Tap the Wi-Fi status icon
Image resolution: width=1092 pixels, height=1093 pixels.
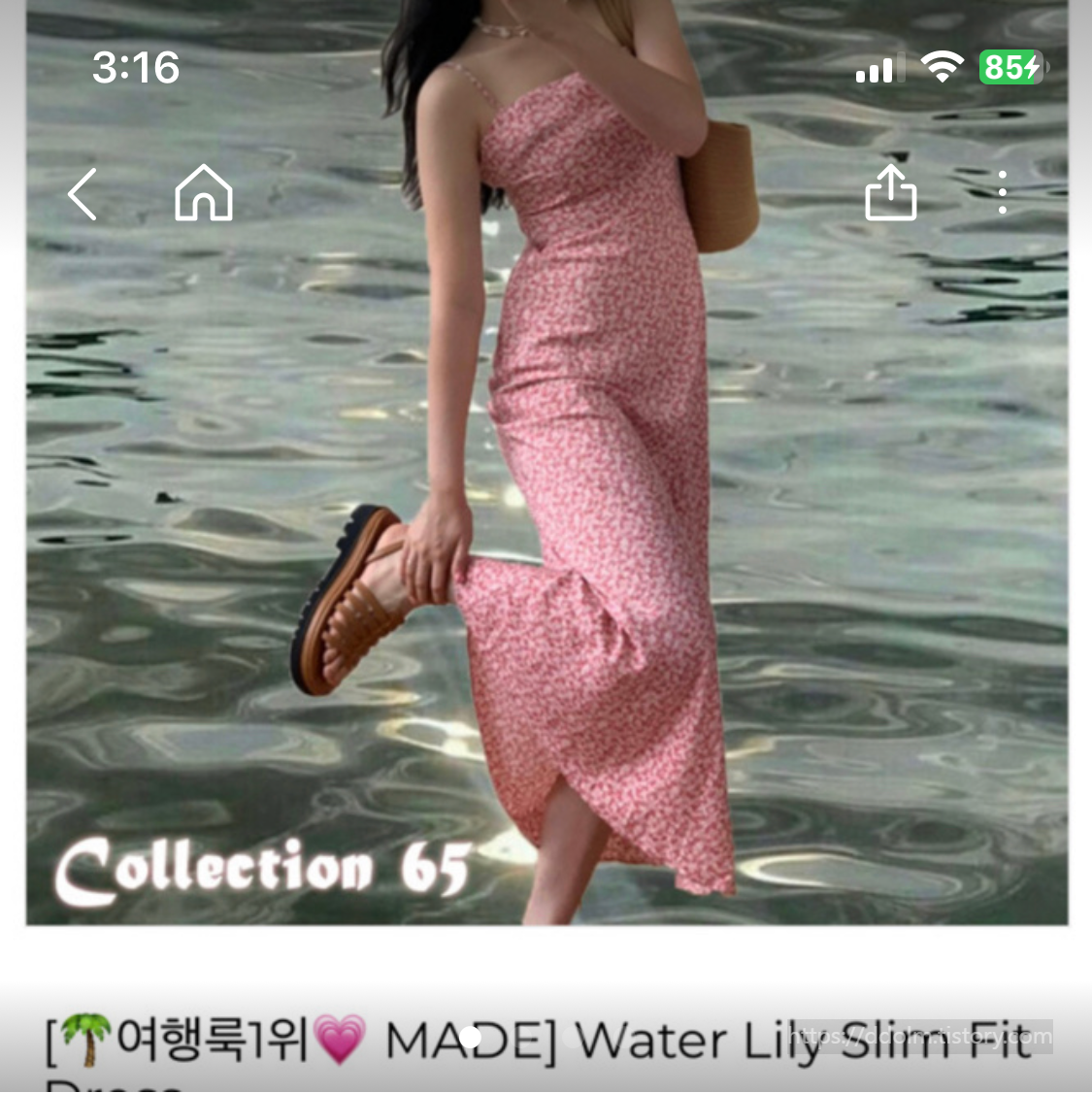(940, 66)
